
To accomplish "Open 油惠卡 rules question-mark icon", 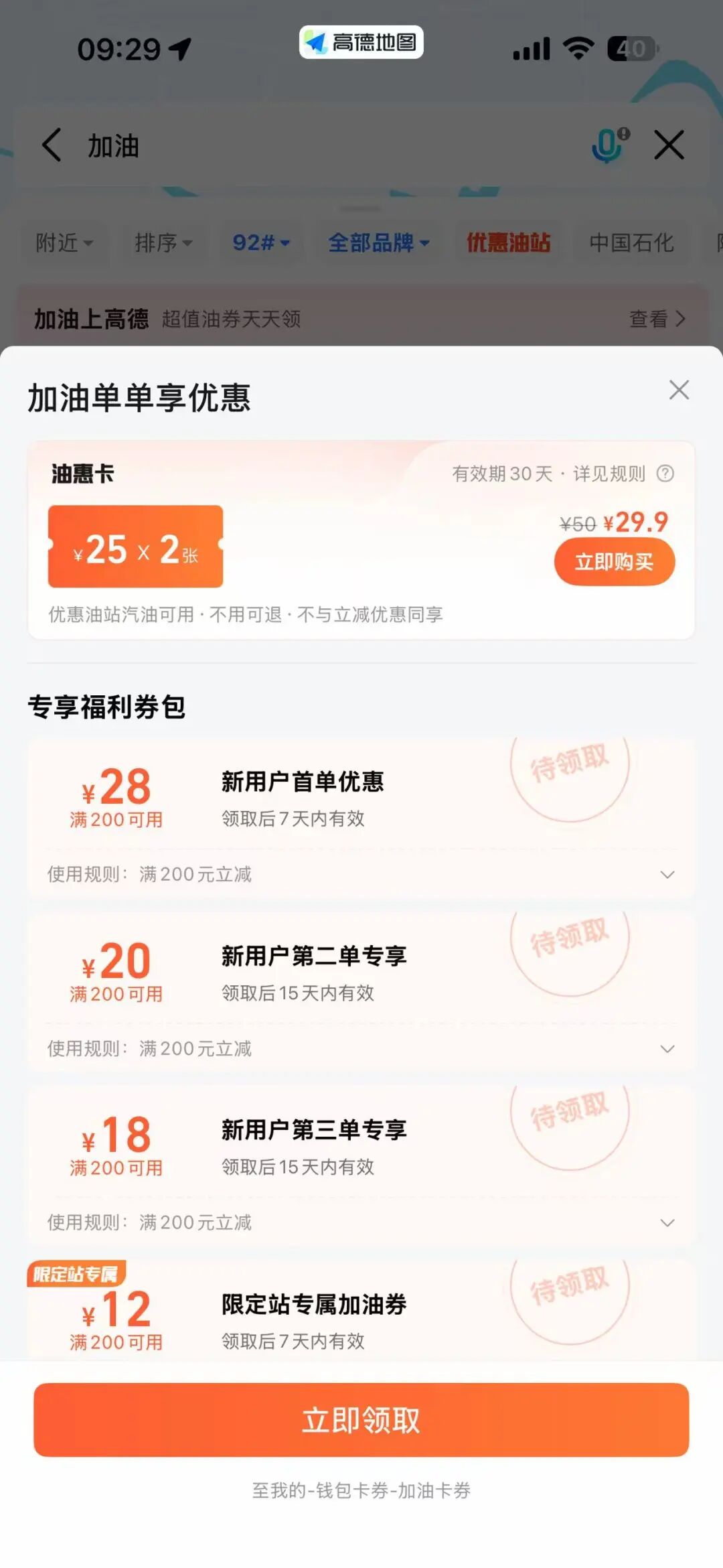I will [x=665, y=474].
